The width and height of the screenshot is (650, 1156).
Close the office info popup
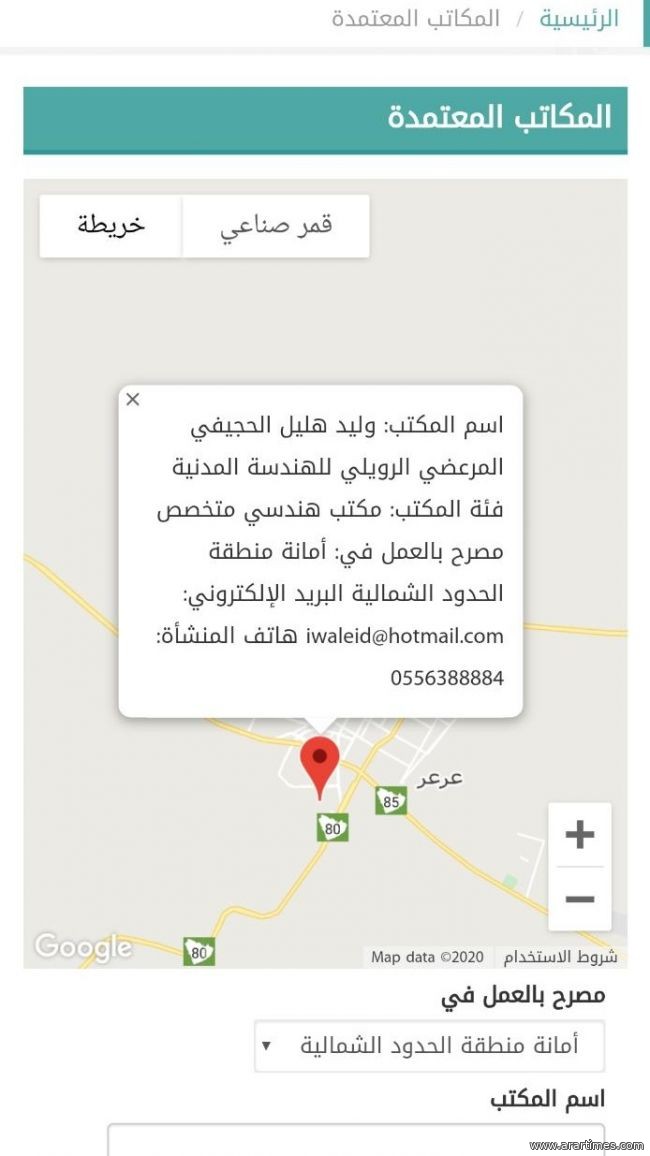pyautogui.click(x=133, y=399)
